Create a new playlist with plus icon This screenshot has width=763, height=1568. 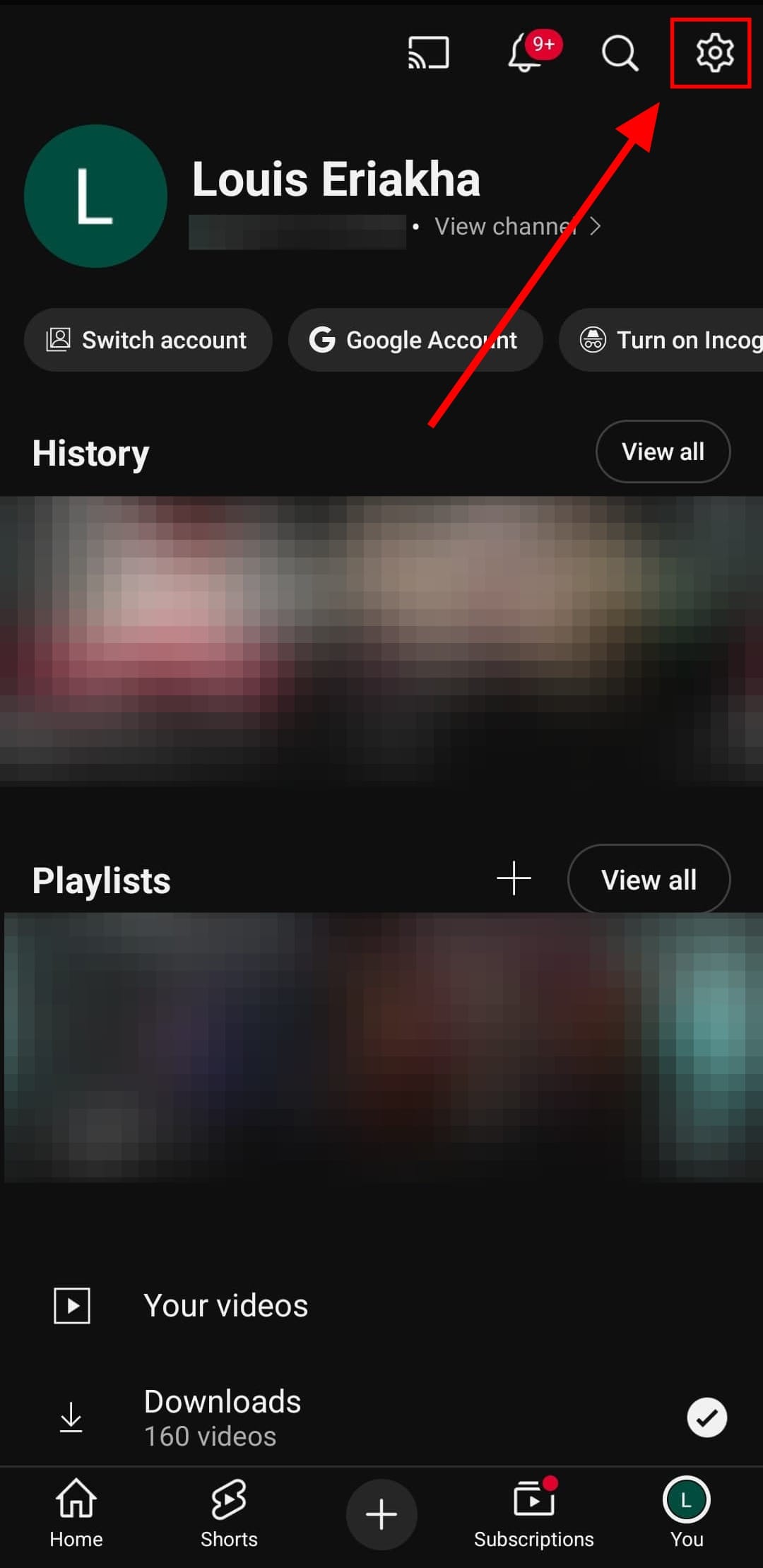(514, 878)
